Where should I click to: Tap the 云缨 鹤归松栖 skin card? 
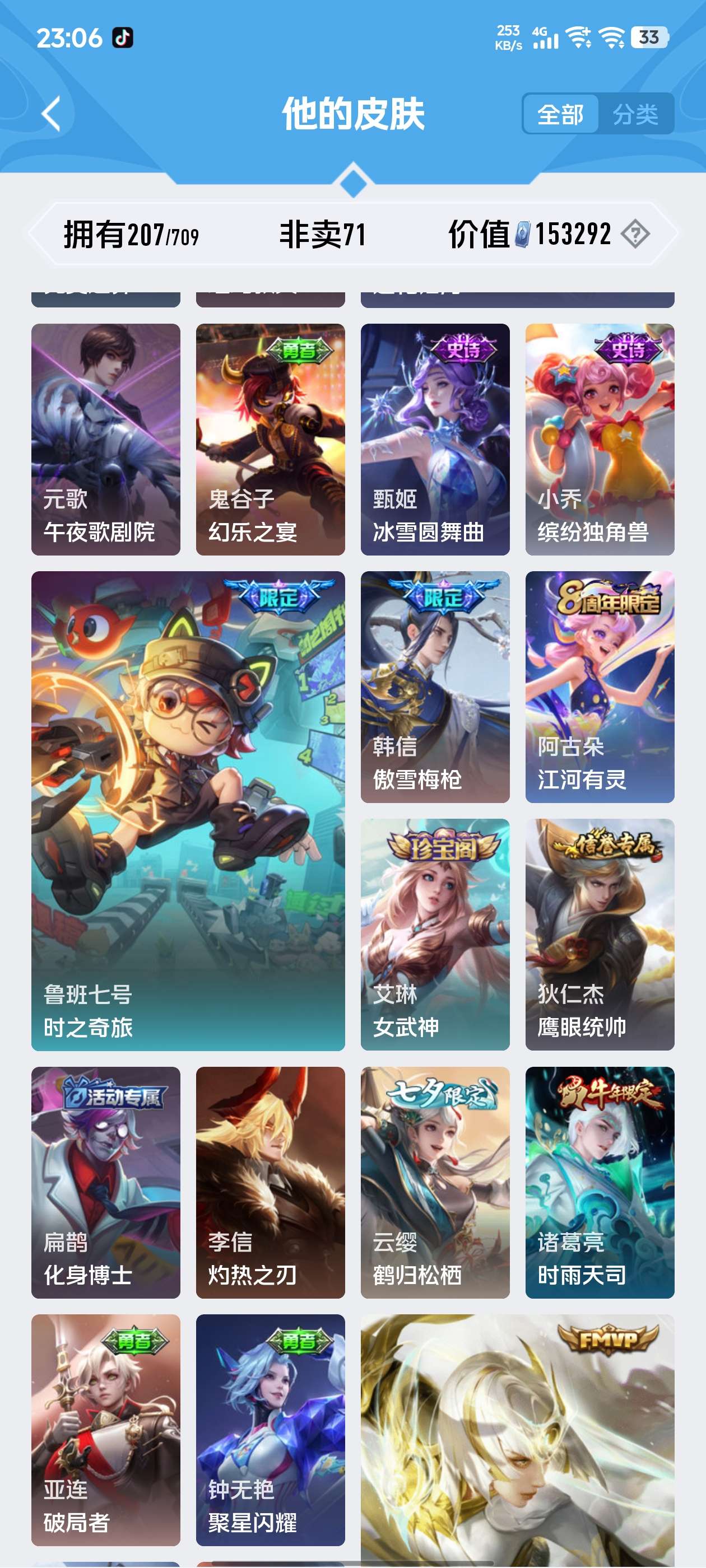point(435,1182)
